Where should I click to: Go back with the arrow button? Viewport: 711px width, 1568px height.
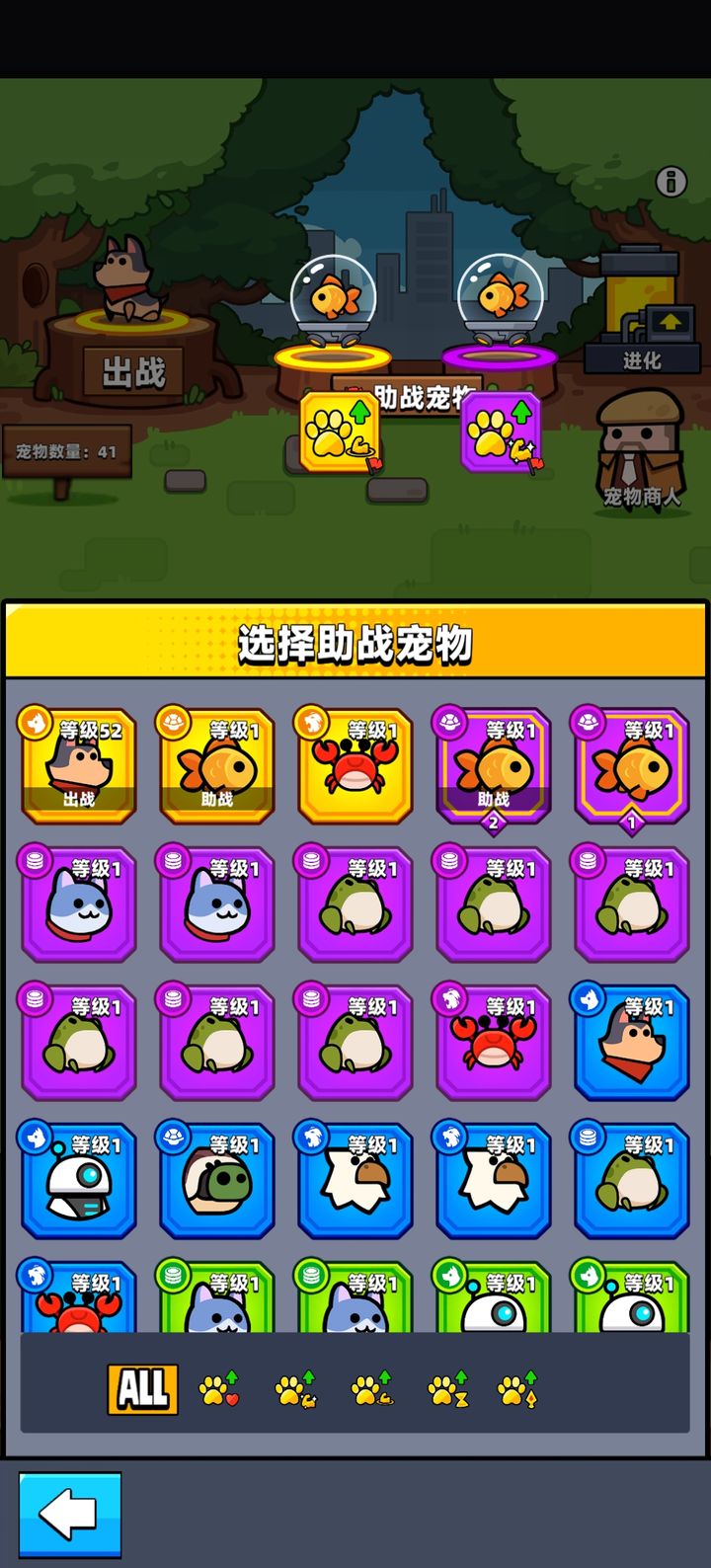click(x=70, y=1514)
